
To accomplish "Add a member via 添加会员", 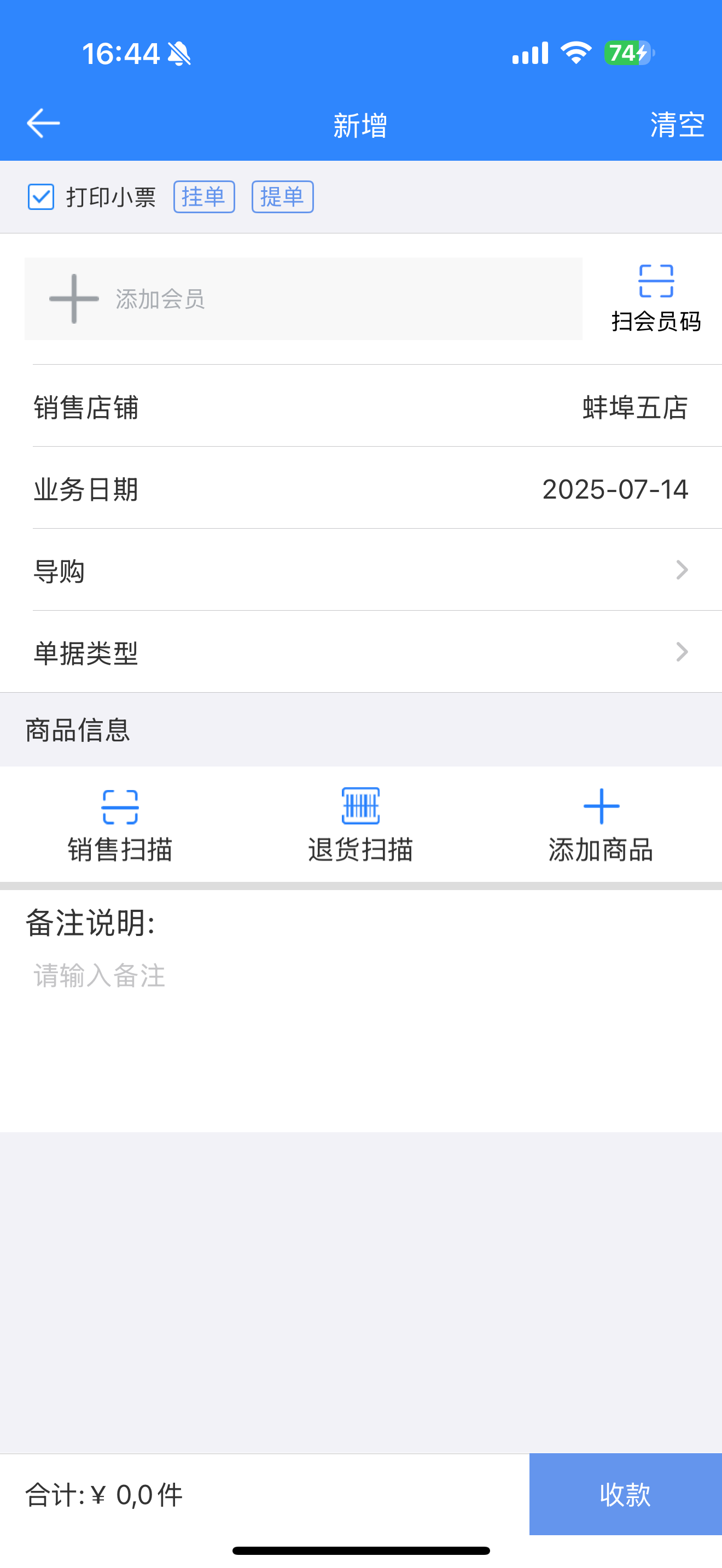I will click(303, 299).
